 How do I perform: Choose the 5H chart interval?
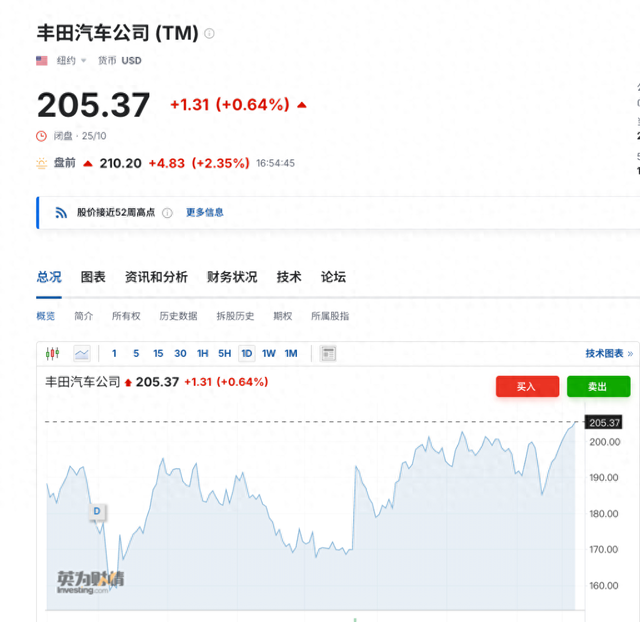pos(224,353)
